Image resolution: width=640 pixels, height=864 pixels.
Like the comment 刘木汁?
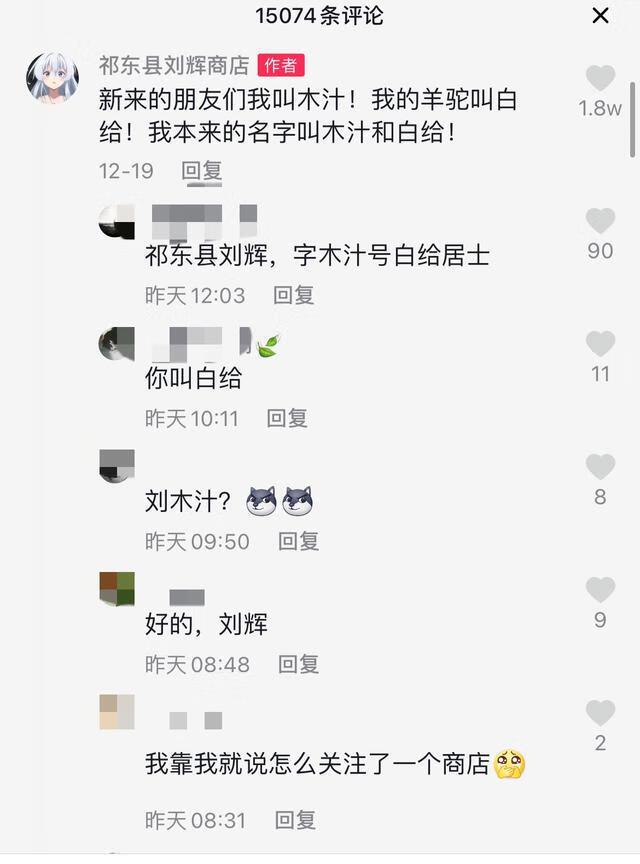[600, 467]
